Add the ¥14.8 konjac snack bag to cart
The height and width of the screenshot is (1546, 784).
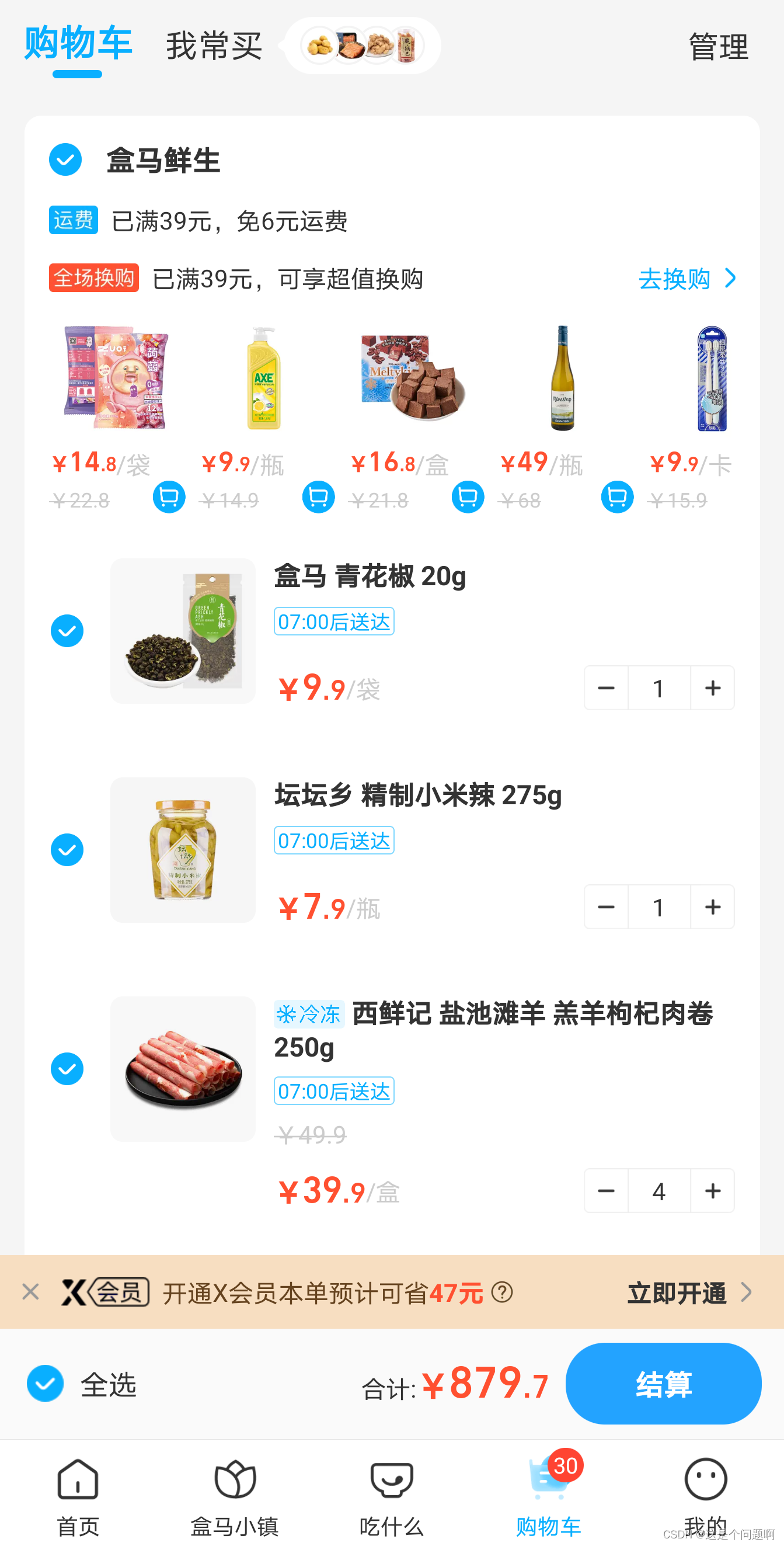tap(169, 497)
